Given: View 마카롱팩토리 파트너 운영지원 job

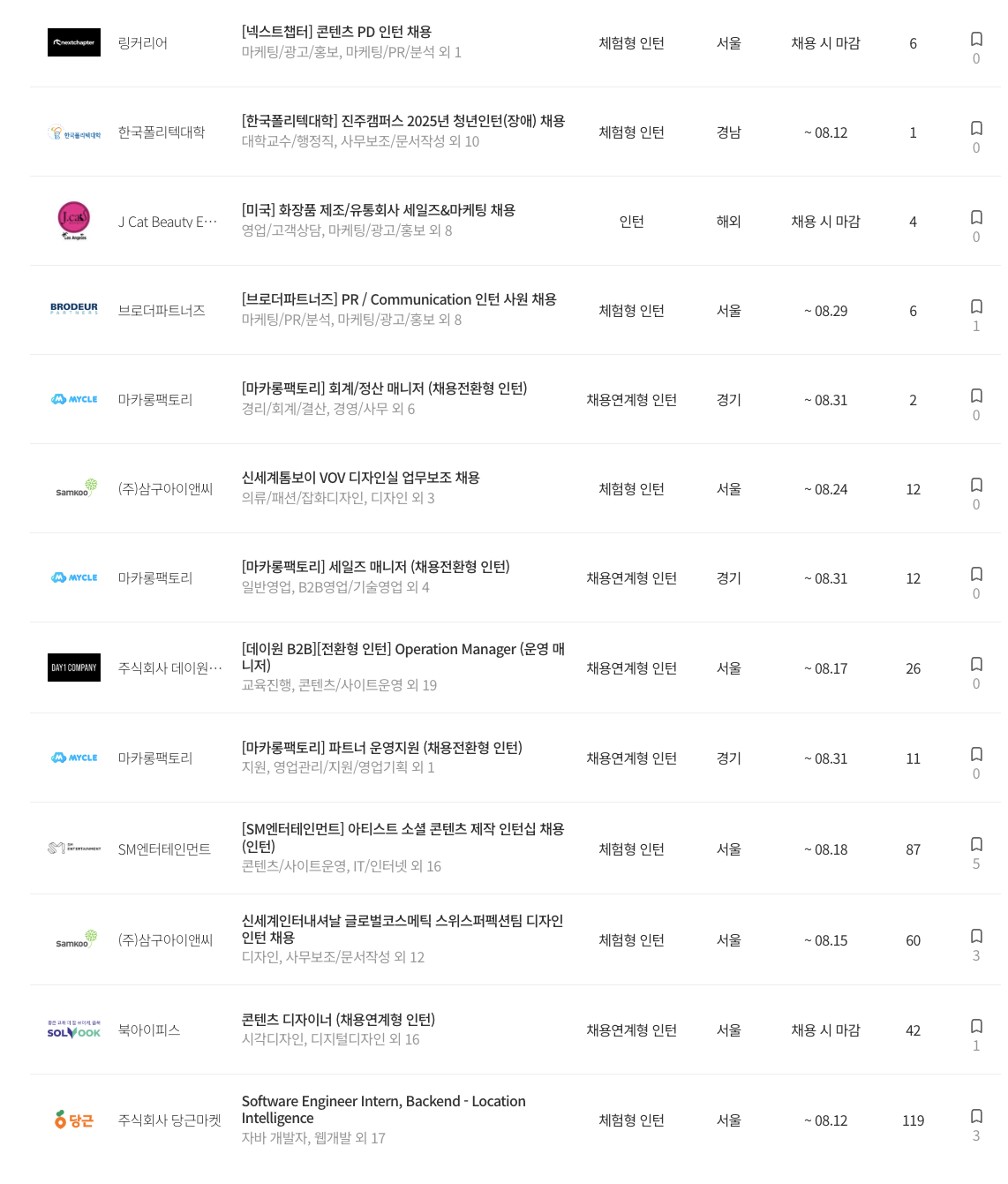Looking at the screenshot, I should 381,748.
